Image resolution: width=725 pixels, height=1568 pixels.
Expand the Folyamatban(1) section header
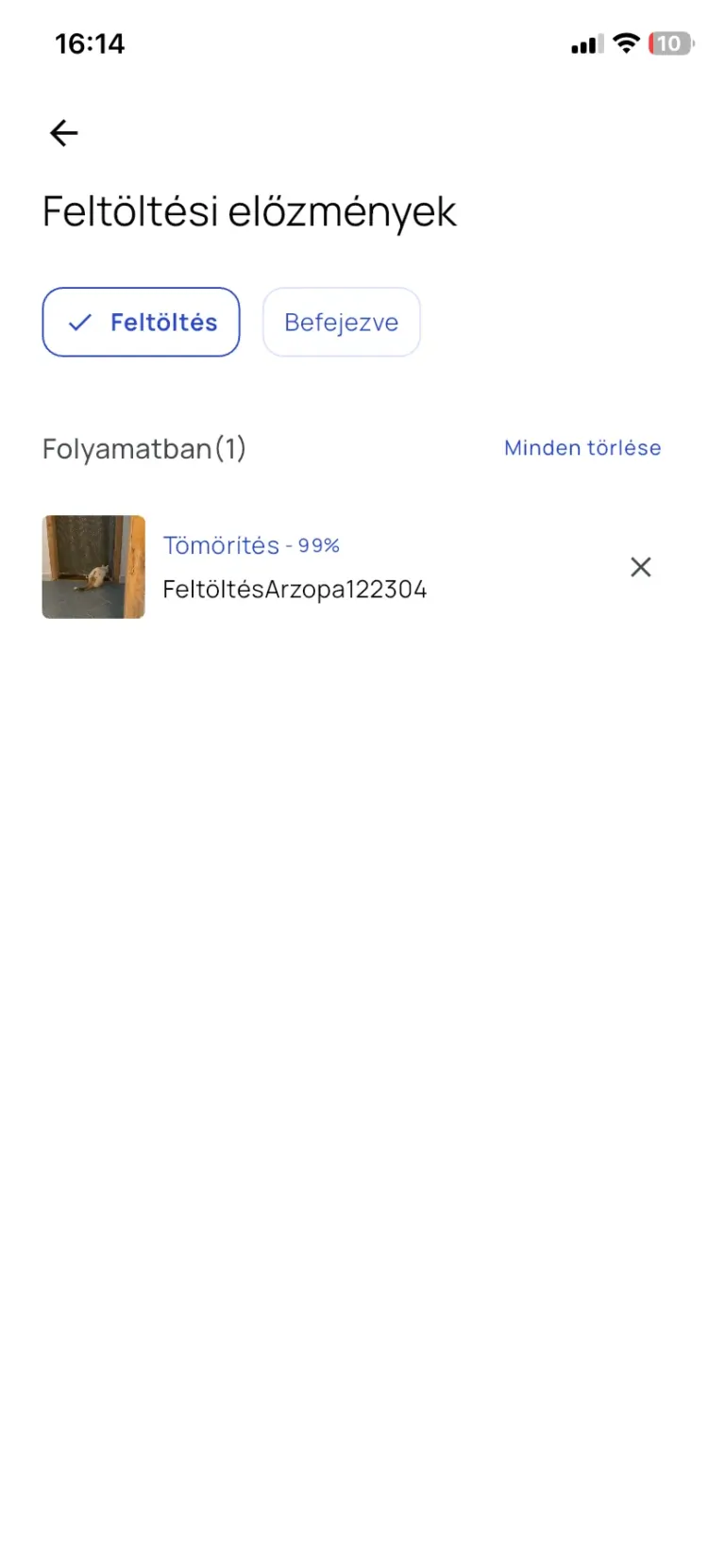(143, 447)
